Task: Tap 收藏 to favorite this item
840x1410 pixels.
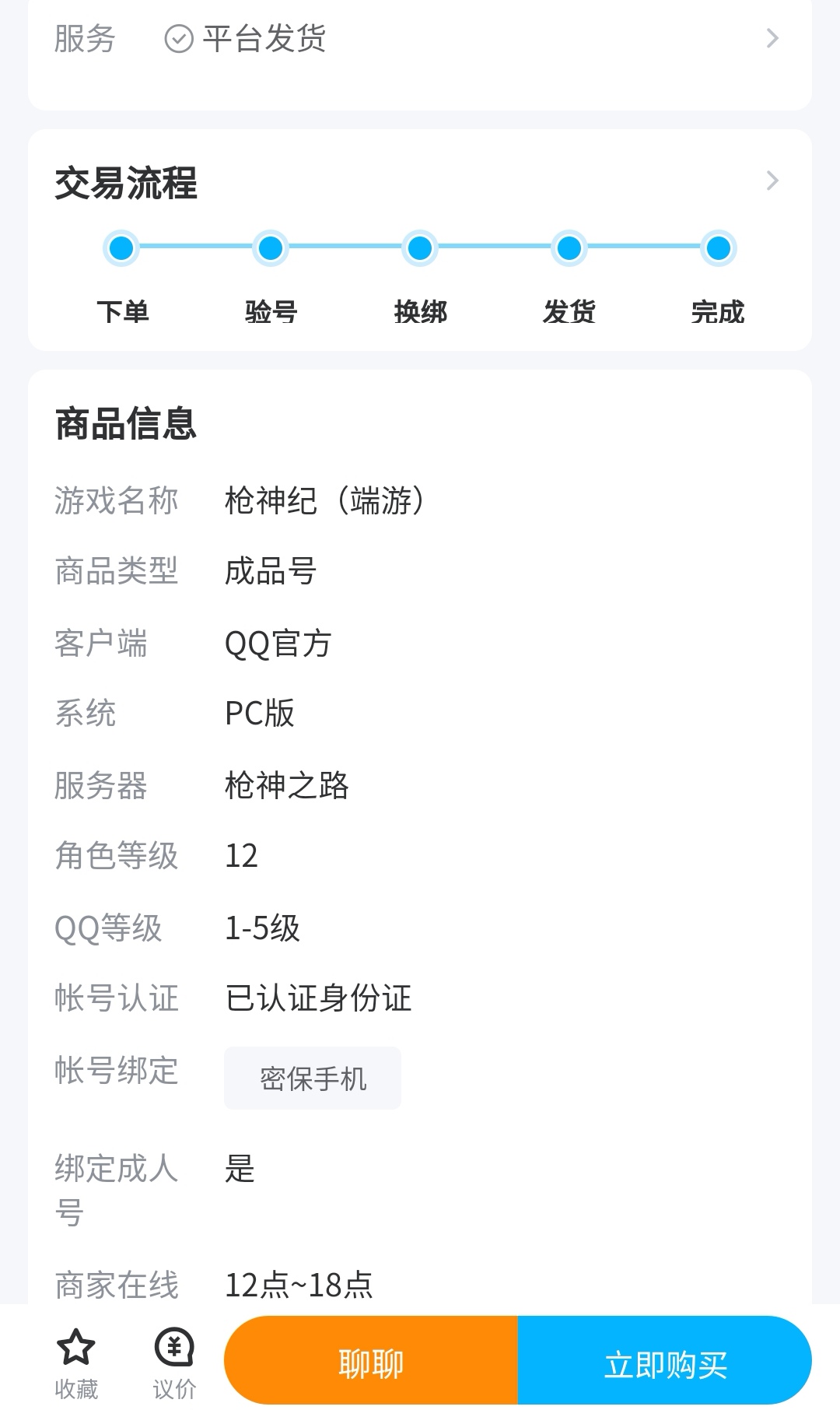Action: (x=76, y=1363)
